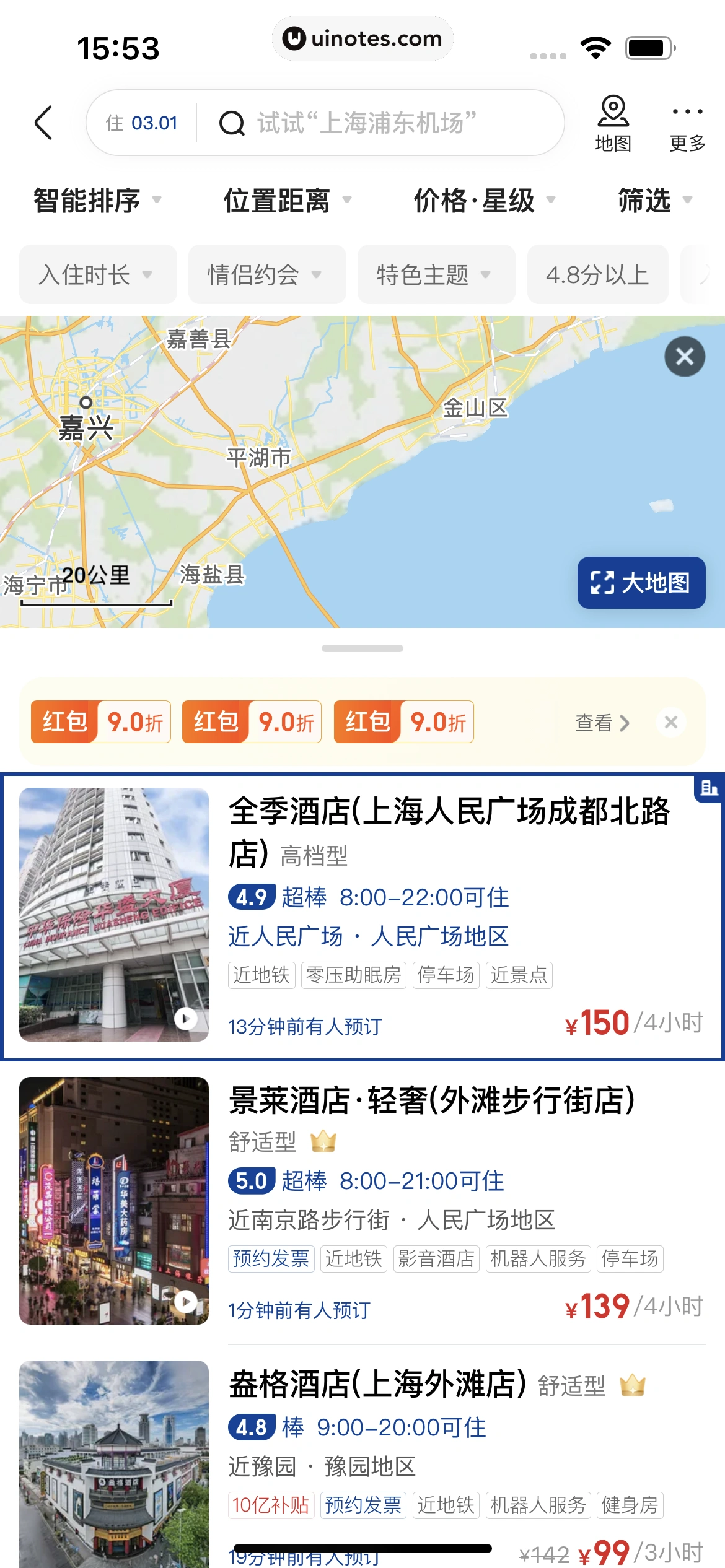
Task: Dismiss the 红包 coupon banner
Action: click(670, 722)
